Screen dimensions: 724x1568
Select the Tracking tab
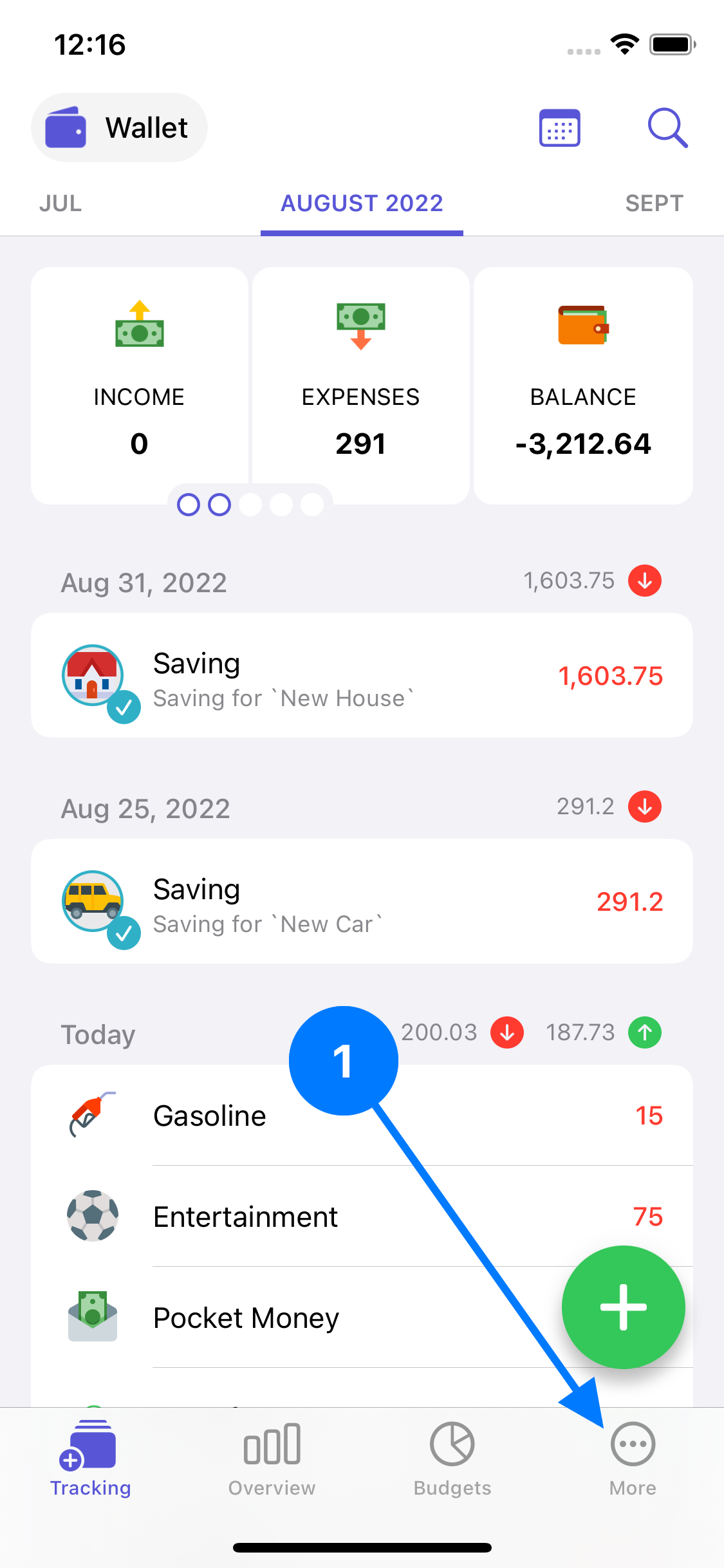[91, 1458]
